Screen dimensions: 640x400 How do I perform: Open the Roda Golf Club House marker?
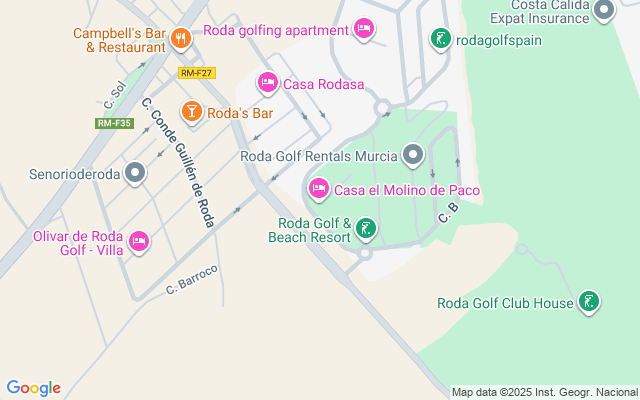click(x=590, y=301)
